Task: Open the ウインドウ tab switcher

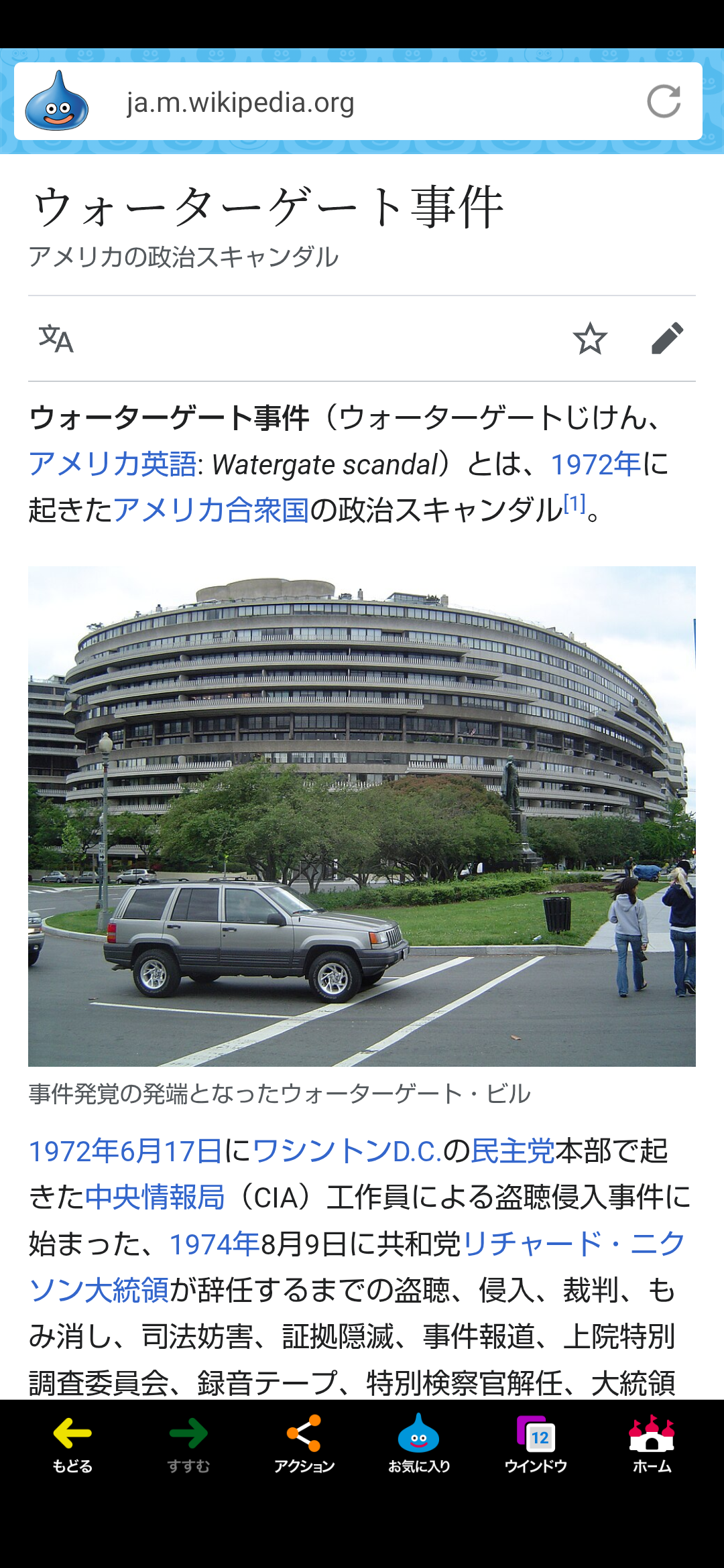Action: pos(536,1445)
